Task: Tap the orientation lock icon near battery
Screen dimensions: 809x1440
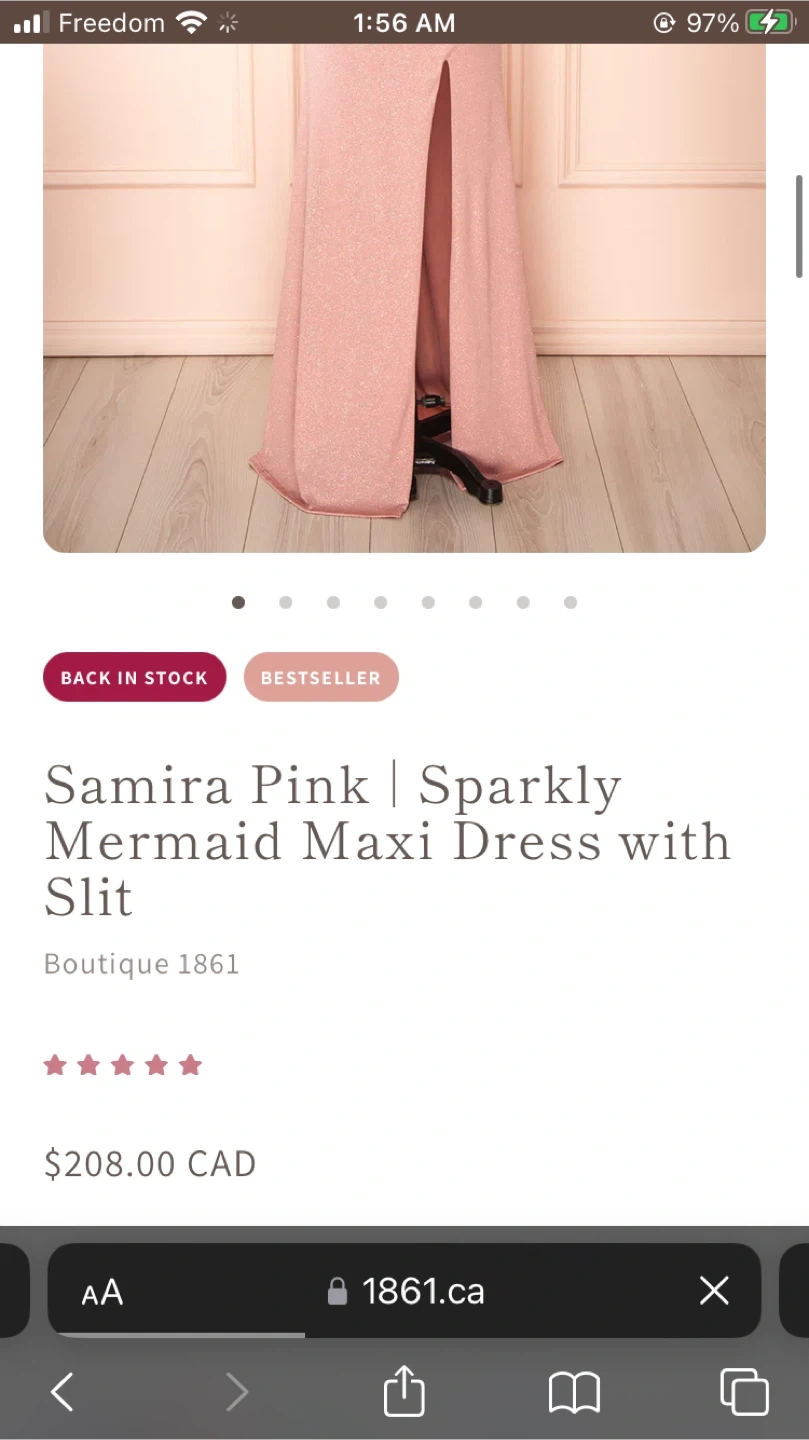Action: 663,22
